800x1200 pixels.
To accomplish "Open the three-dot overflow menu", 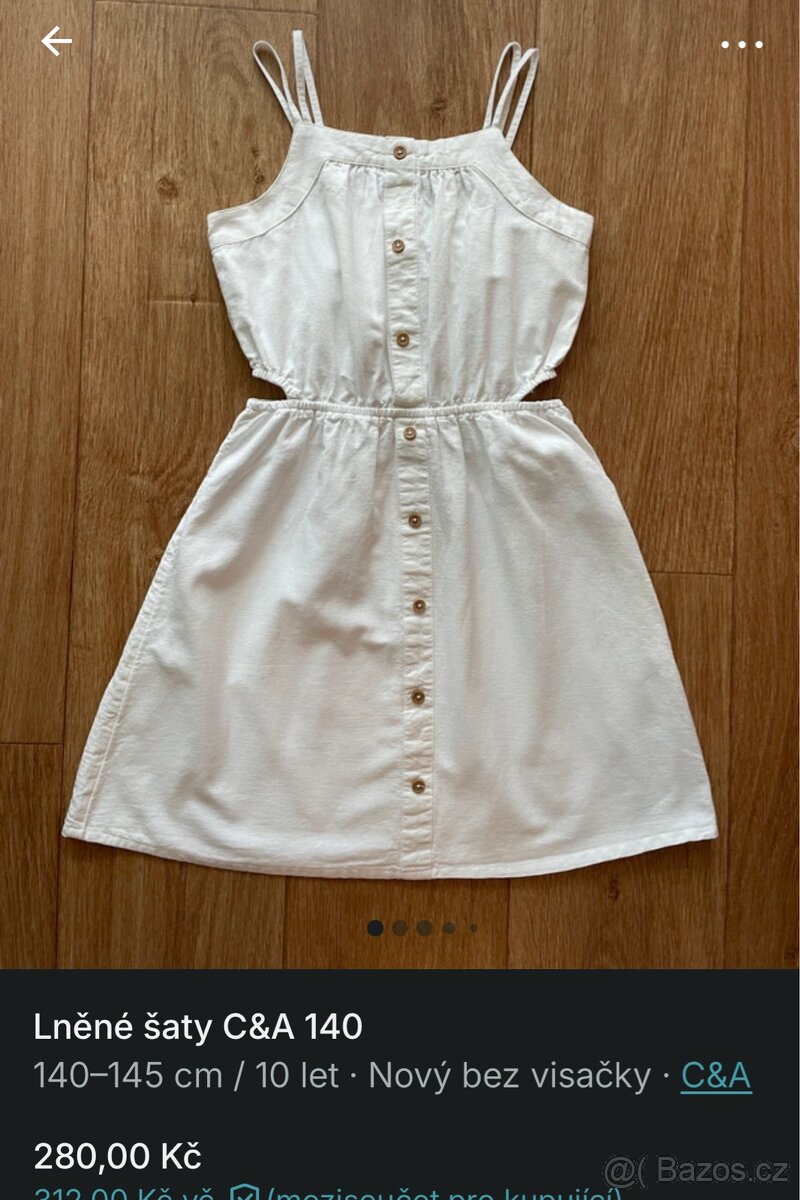I will [741, 44].
